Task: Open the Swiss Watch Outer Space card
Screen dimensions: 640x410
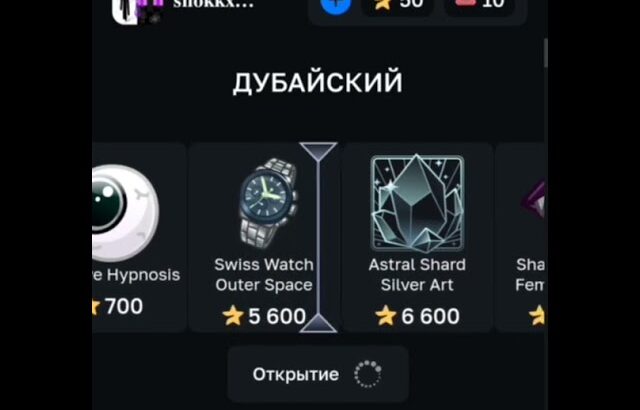Action: click(263, 238)
